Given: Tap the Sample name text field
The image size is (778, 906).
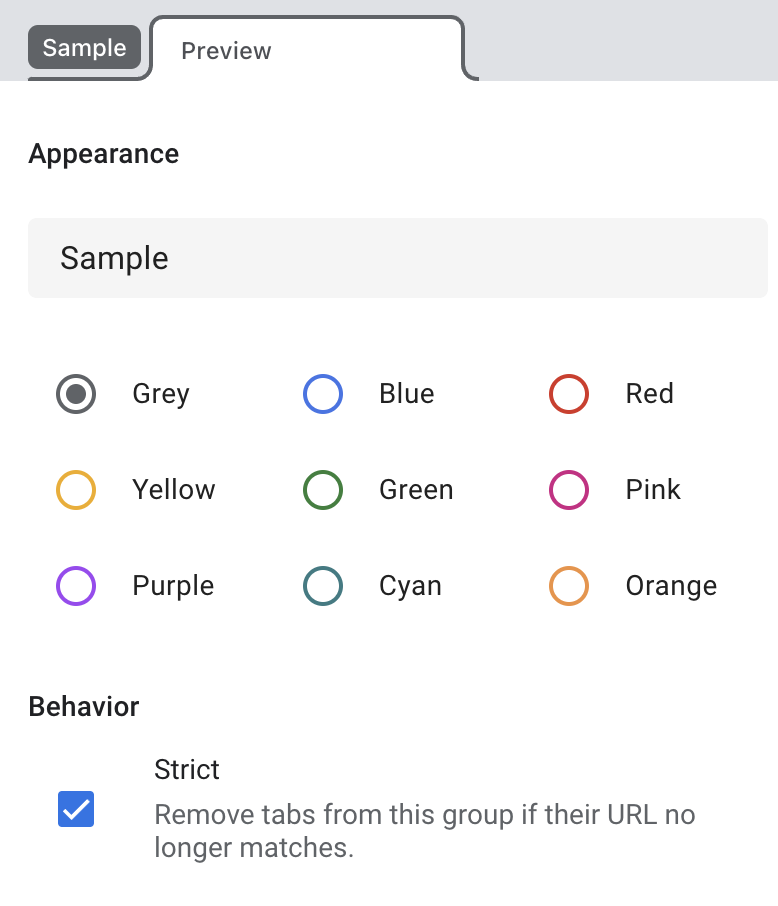Looking at the screenshot, I should tap(397, 258).
